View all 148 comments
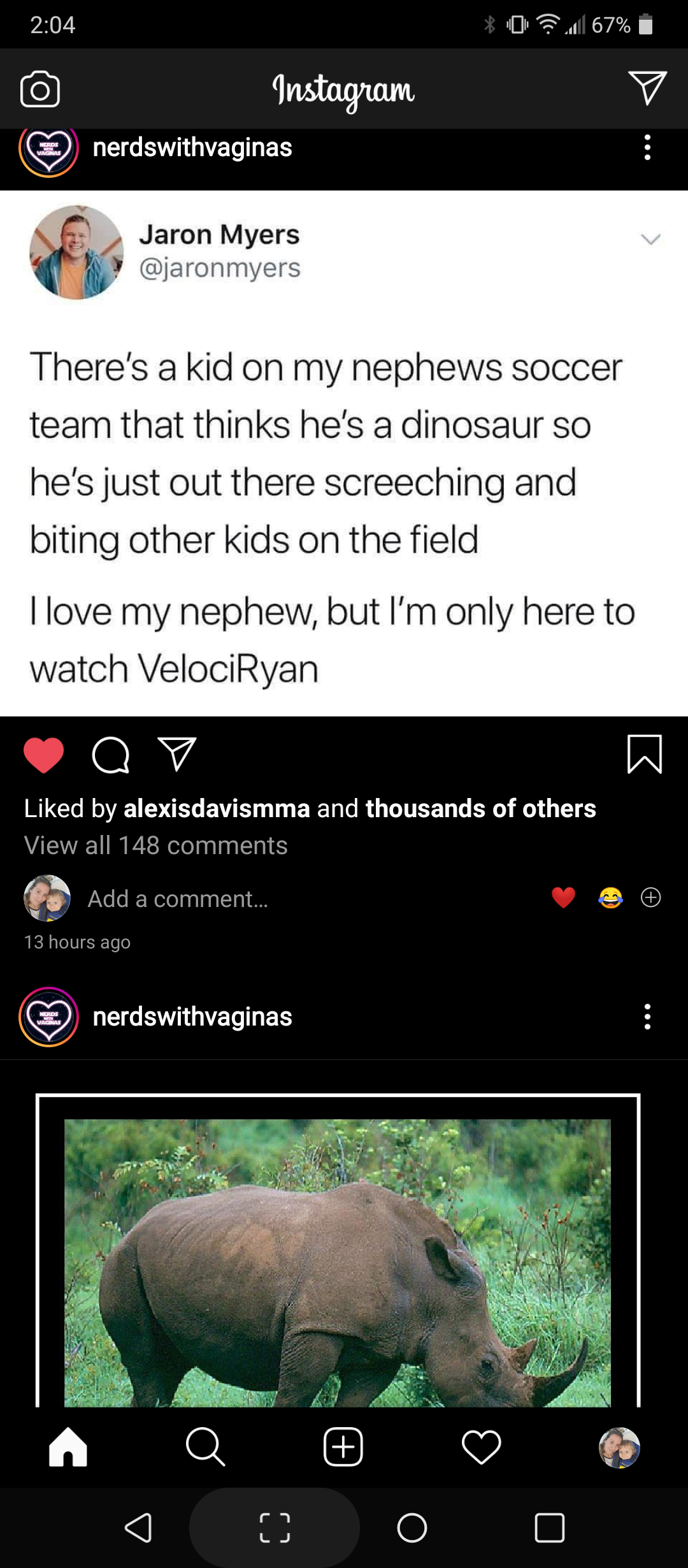688x1568 pixels. [x=156, y=846]
